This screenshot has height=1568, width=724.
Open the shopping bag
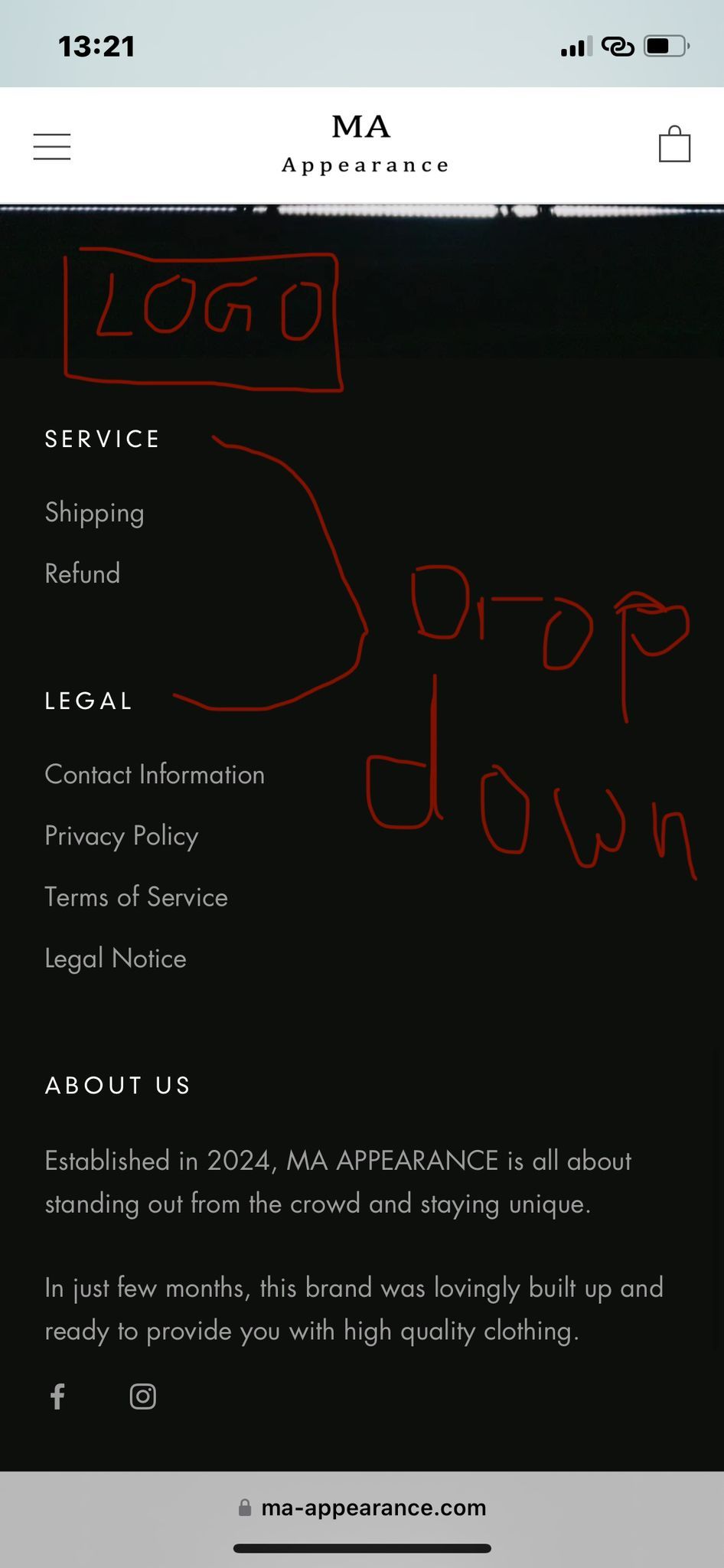[x=674, y=145]
